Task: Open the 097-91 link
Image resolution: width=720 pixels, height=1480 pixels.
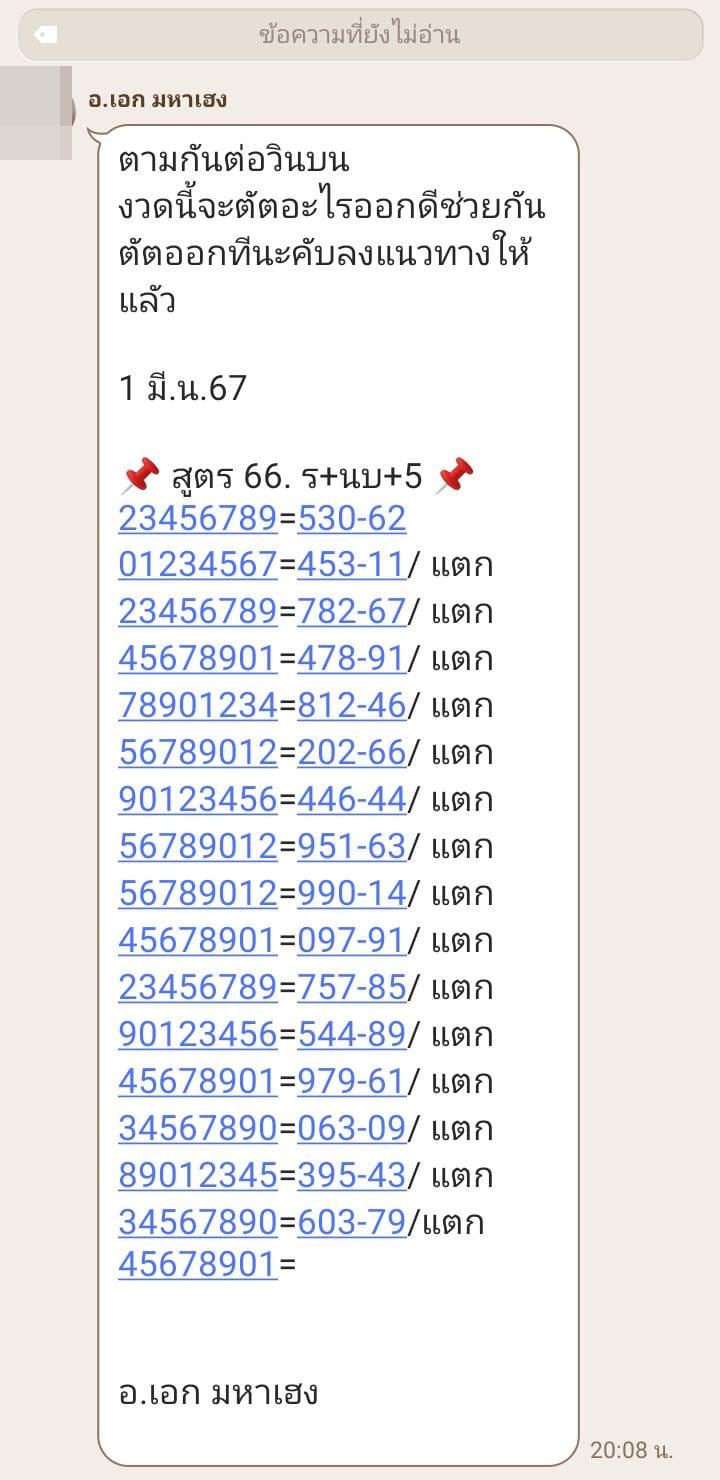Action: point(352,941)
